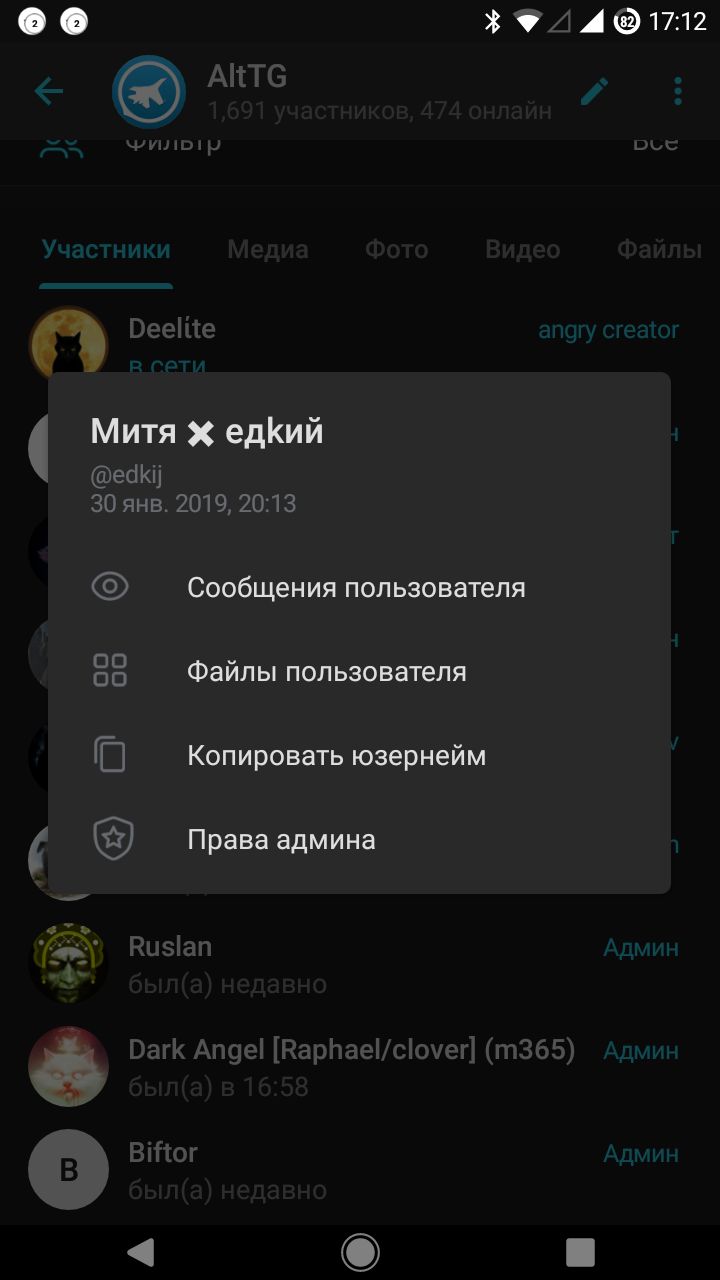720x1280 pixels.
Task: Tap Копировать юзернейм
Action: [x=336, y=755]
